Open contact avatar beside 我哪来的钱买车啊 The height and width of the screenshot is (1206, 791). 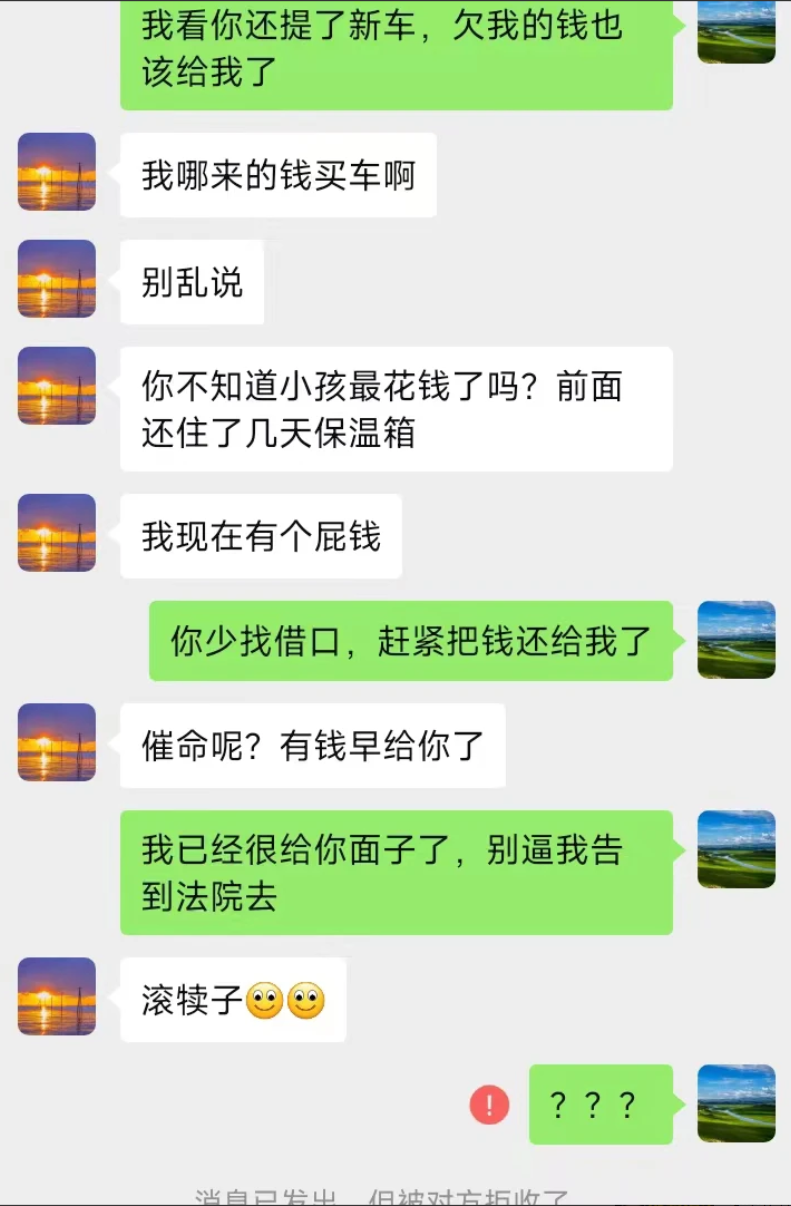(x=57, y=172)
